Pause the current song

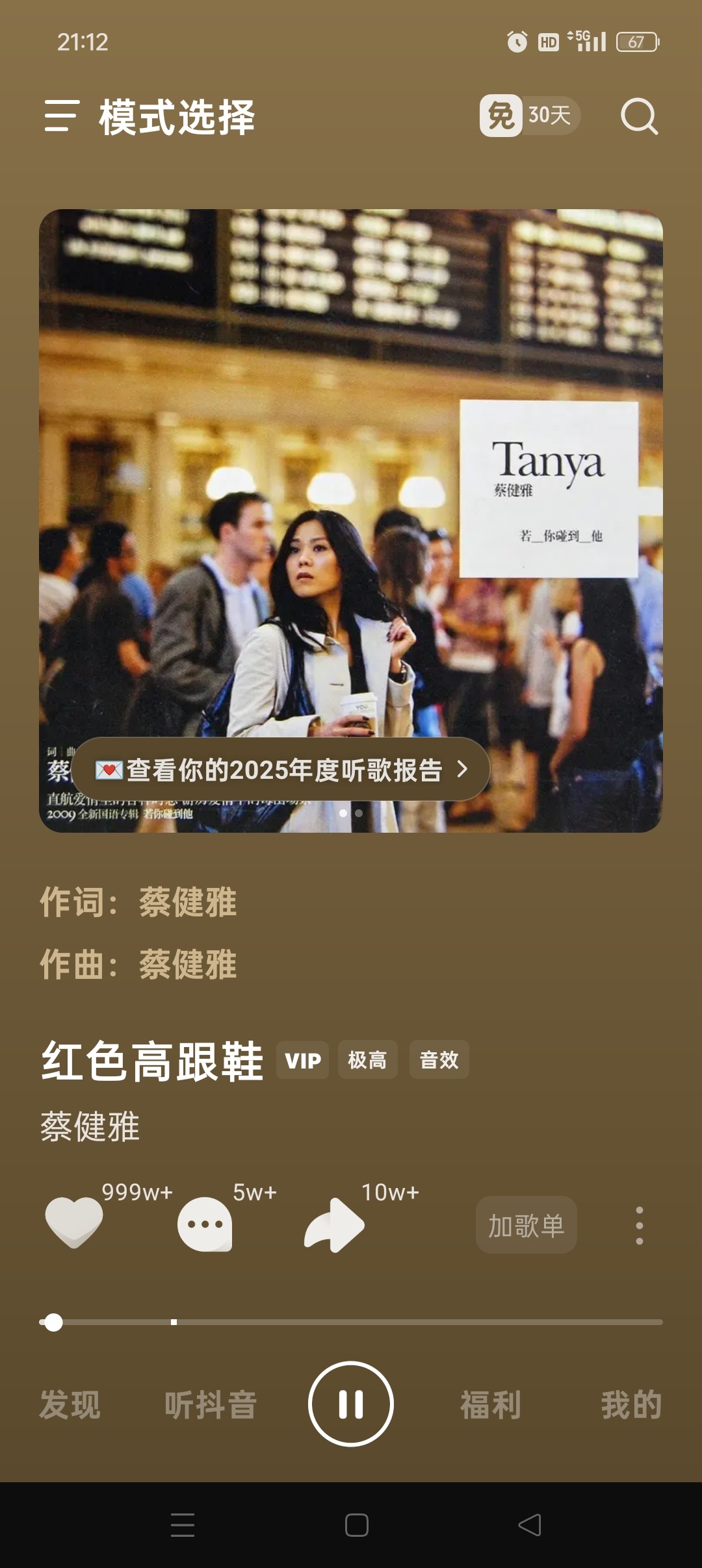pyautogui.click(x=351, y=1404)
